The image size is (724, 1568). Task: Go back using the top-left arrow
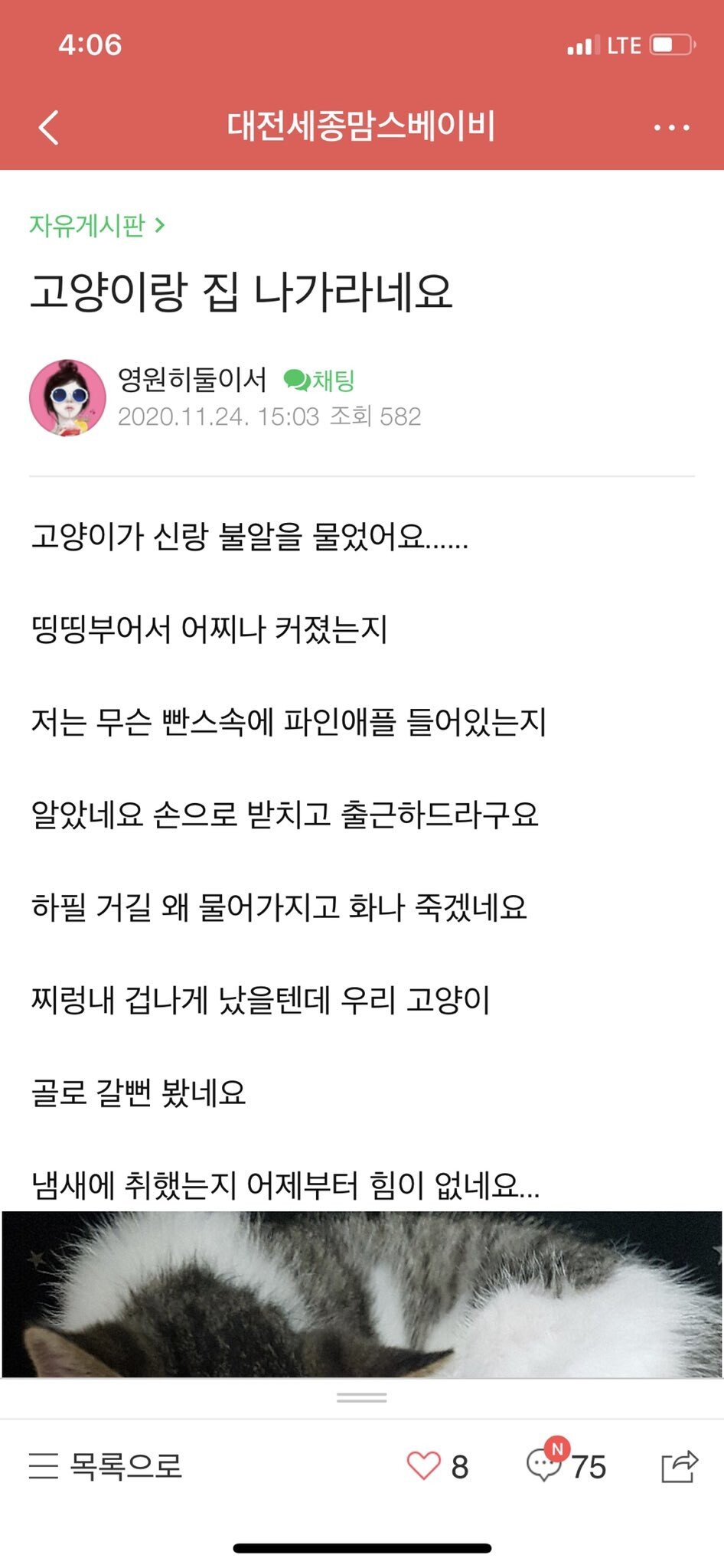[49, 127]
